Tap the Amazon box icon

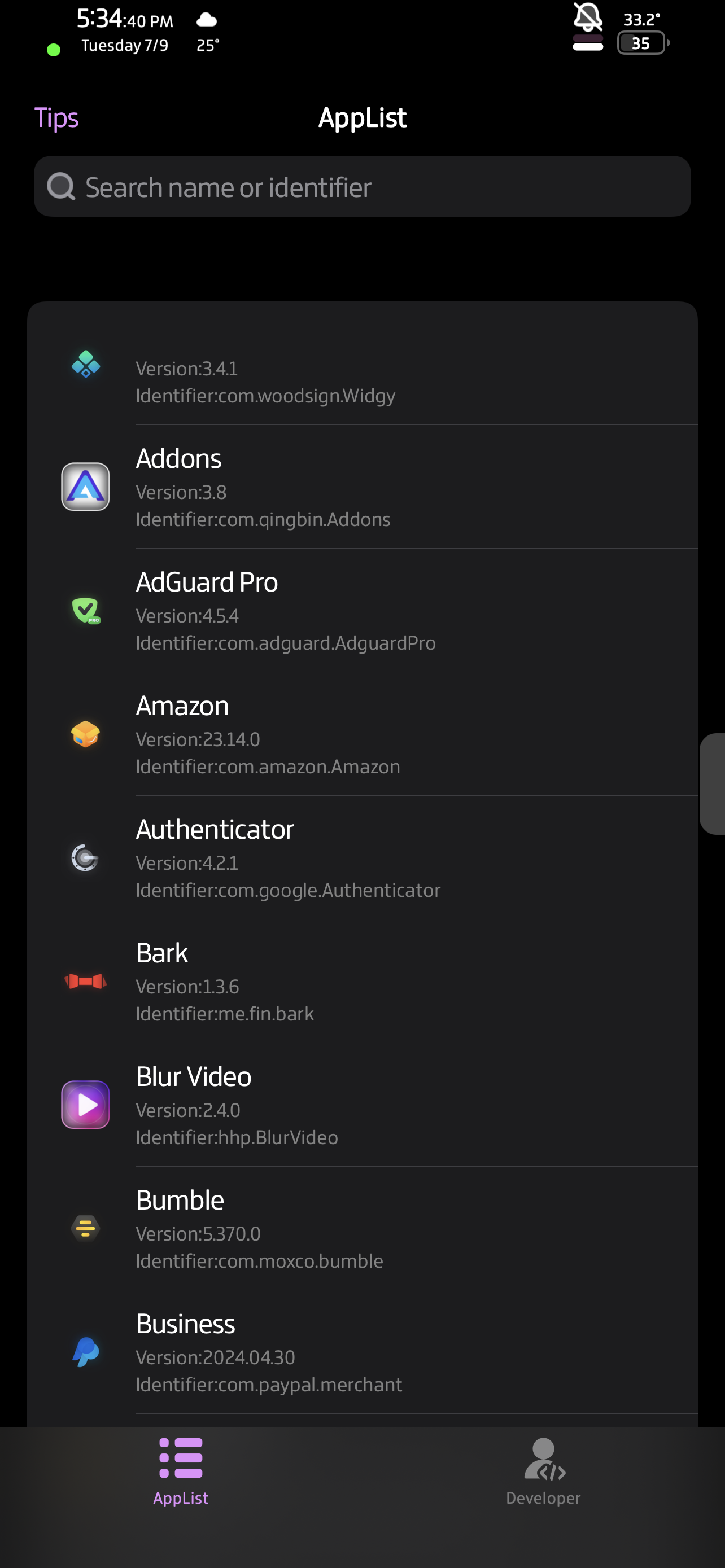click(x=85, y=734)
